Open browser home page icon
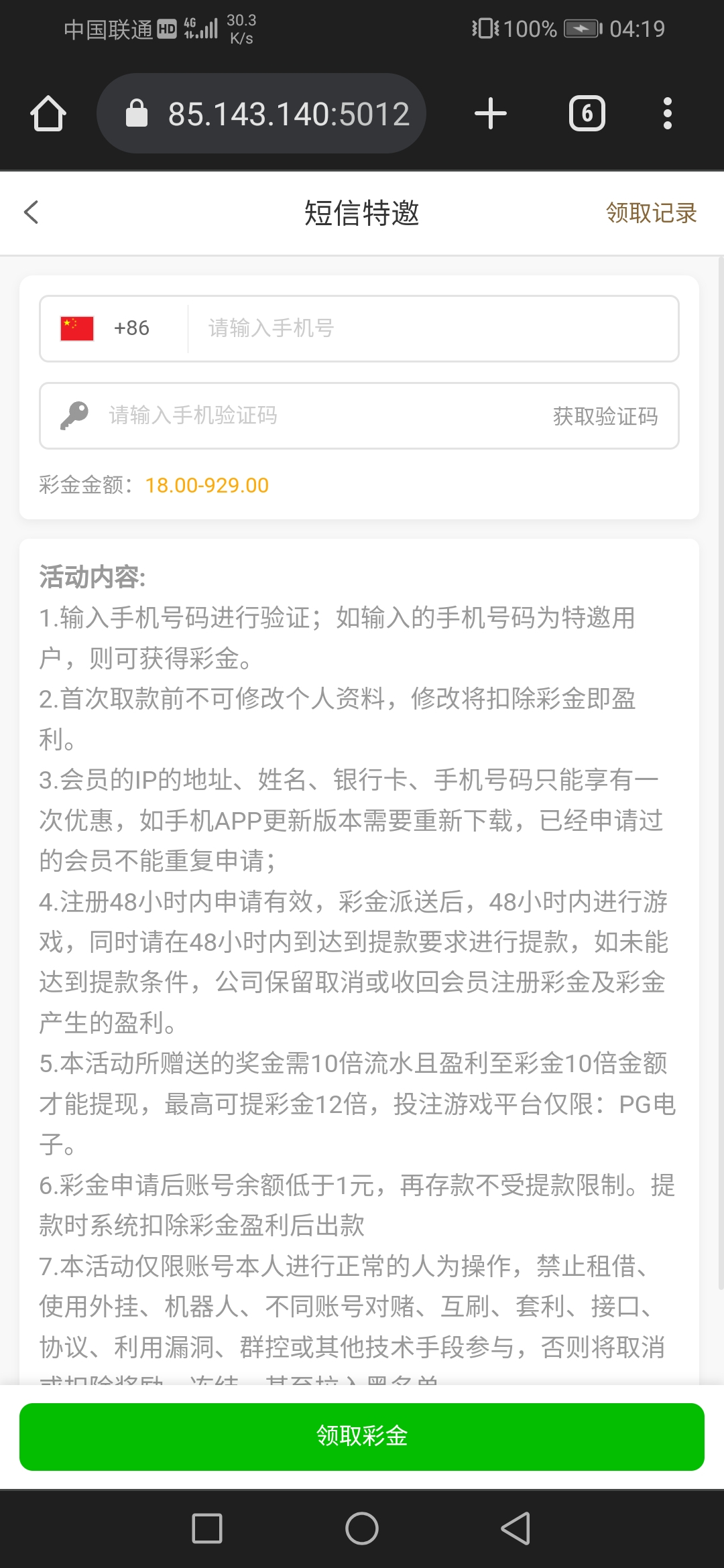 pyautogui.click(x=48, y=113)
